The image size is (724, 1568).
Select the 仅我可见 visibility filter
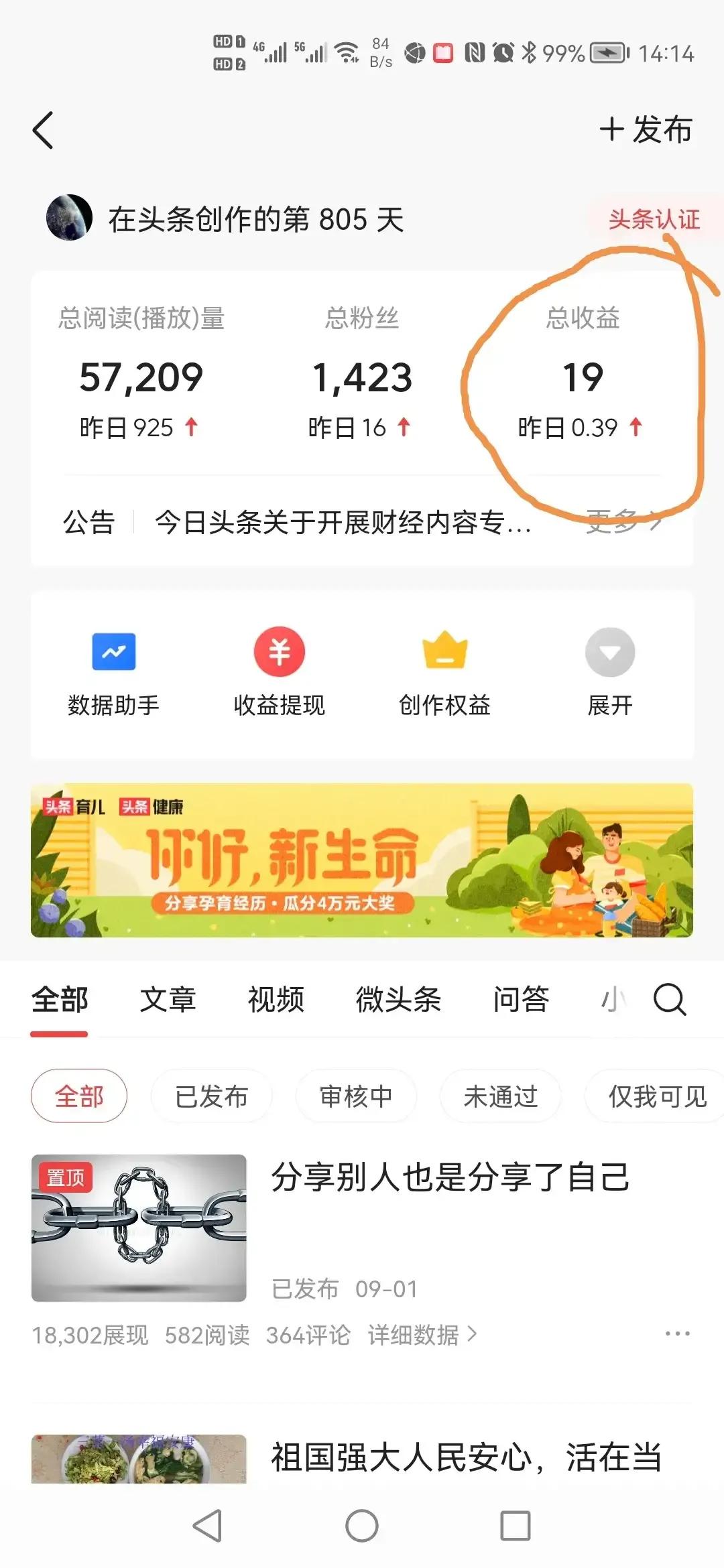click(654, 1096)
